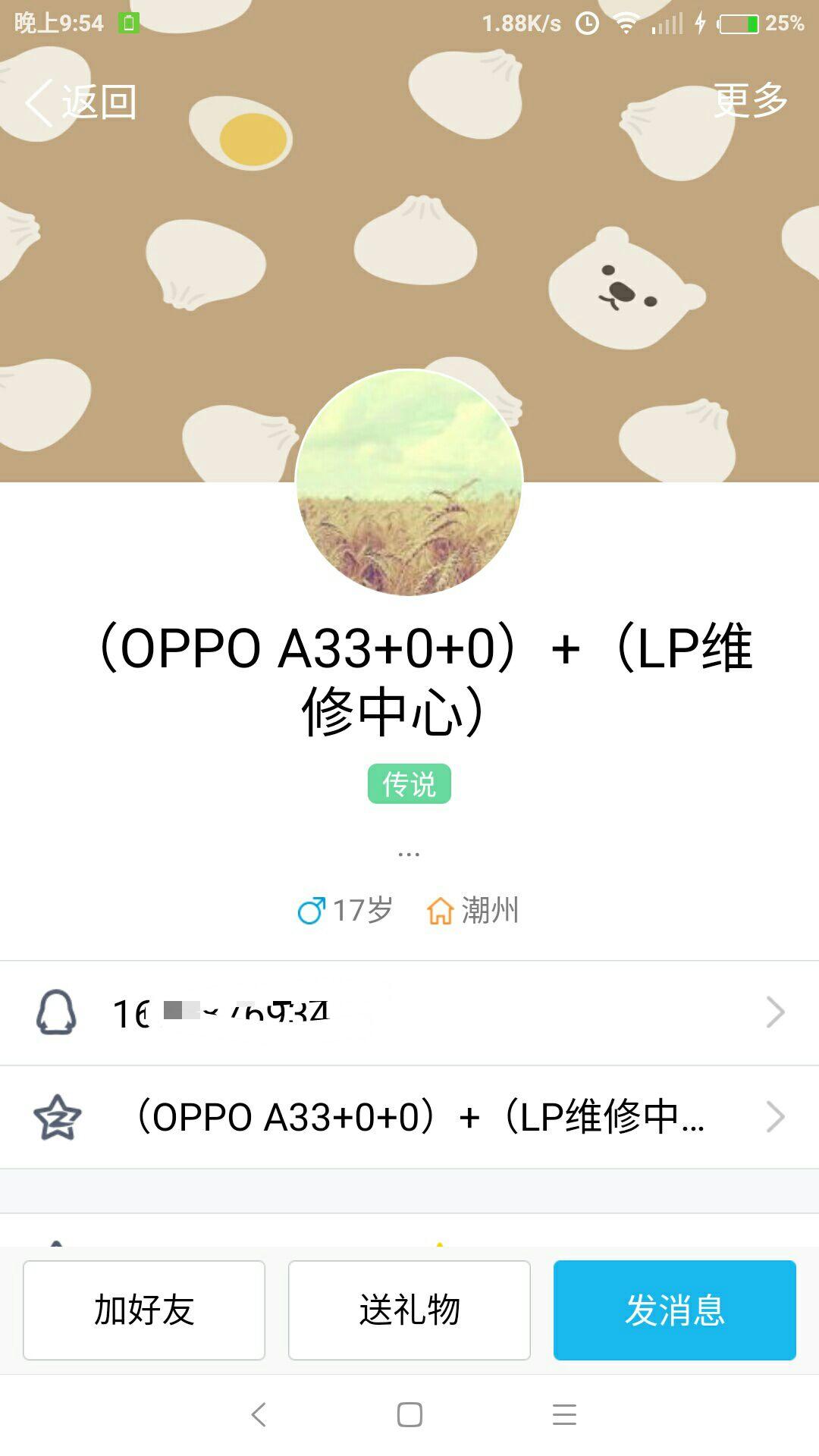The image size is (819, 1456).
Task: Open the Android recent apps menu
Action: 563,1415
